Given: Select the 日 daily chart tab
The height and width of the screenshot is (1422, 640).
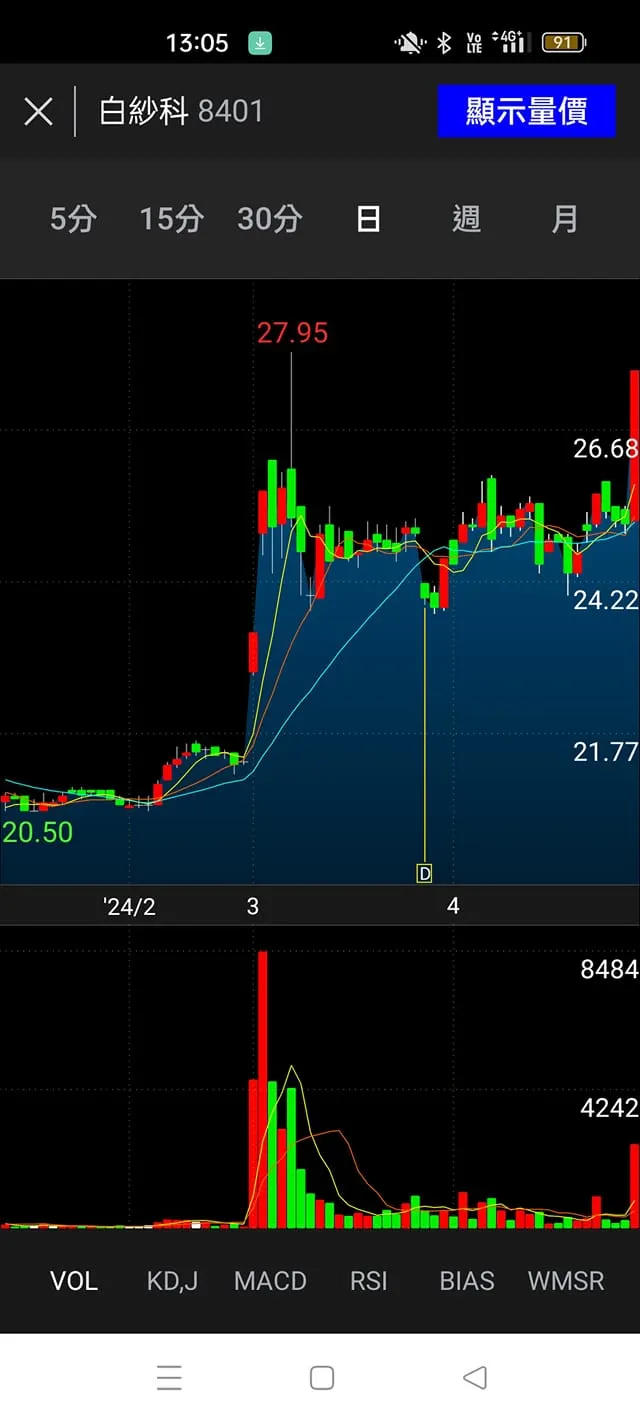Looking at the screenshot, I should tap(368, 218).
